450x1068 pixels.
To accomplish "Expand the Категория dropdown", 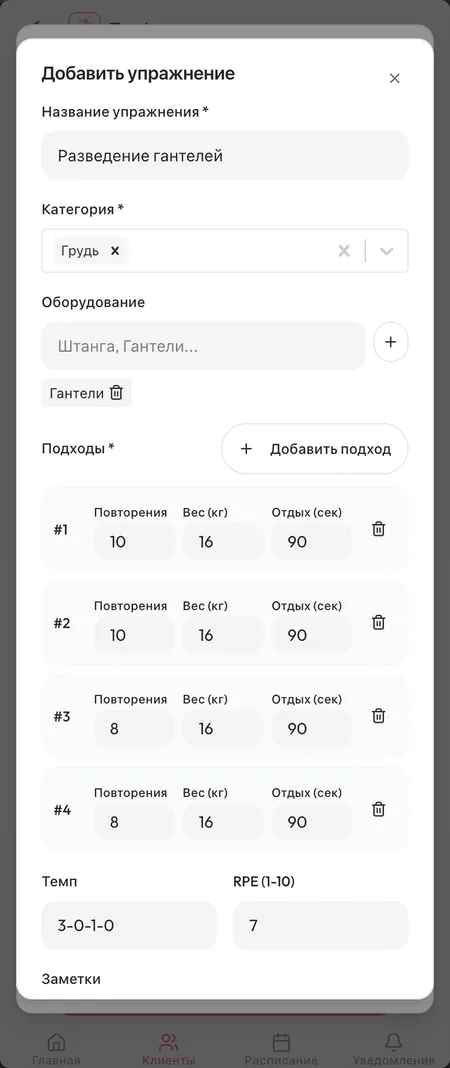I will 387,251.
